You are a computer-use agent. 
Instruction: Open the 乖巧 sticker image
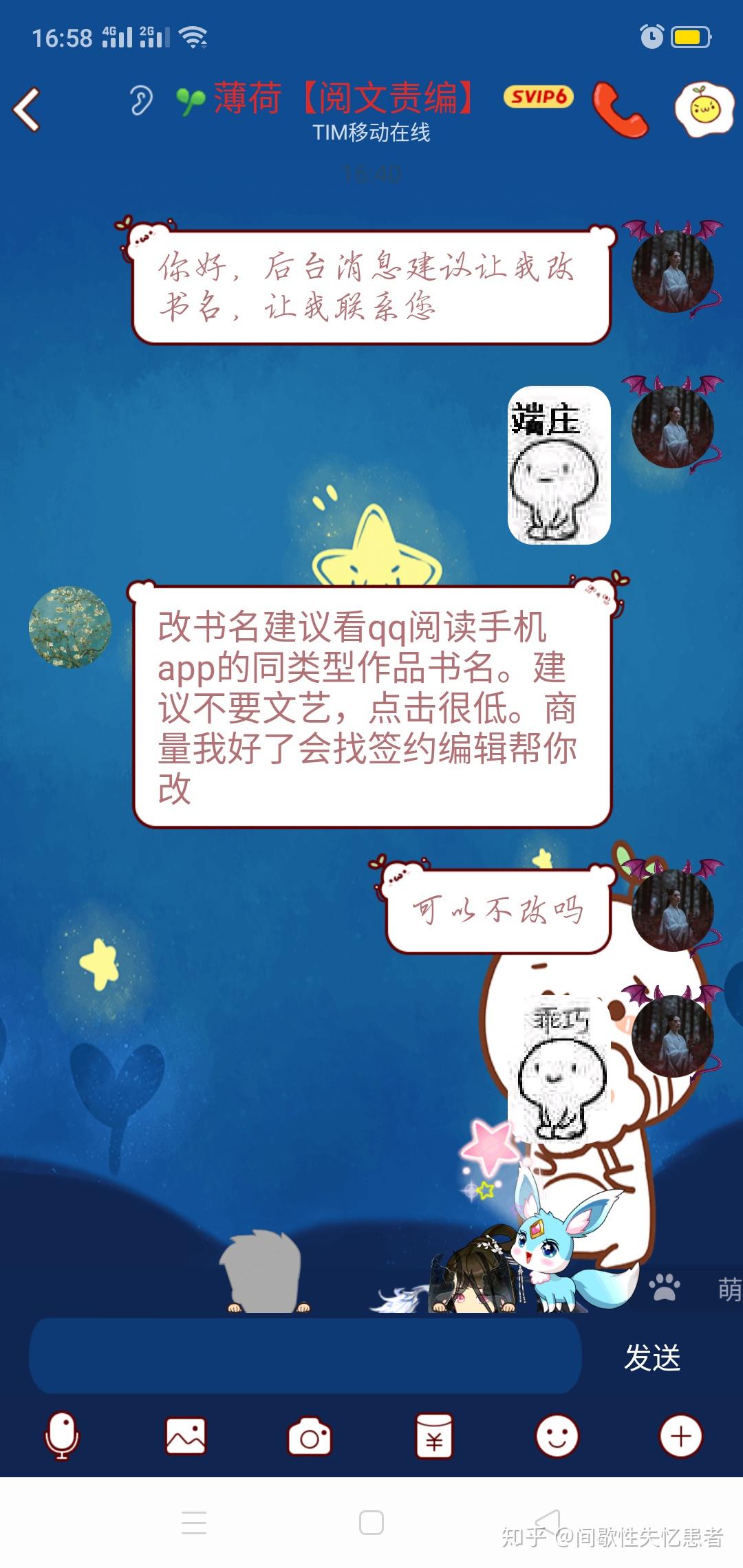(x=559, y=1067)
